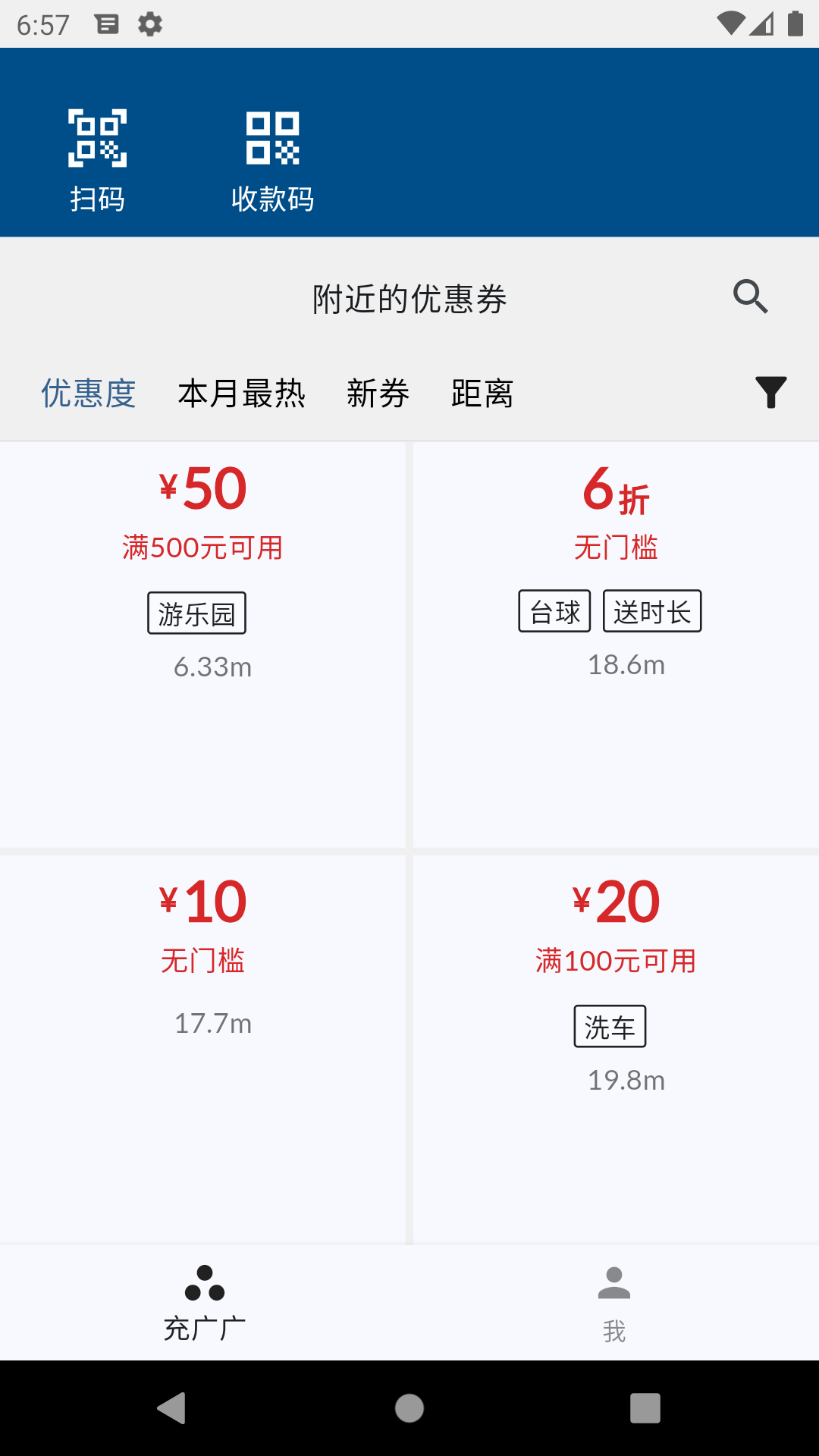Tap the message icon in status bar
Viewport: 819px width, 1456px height.
107,24
